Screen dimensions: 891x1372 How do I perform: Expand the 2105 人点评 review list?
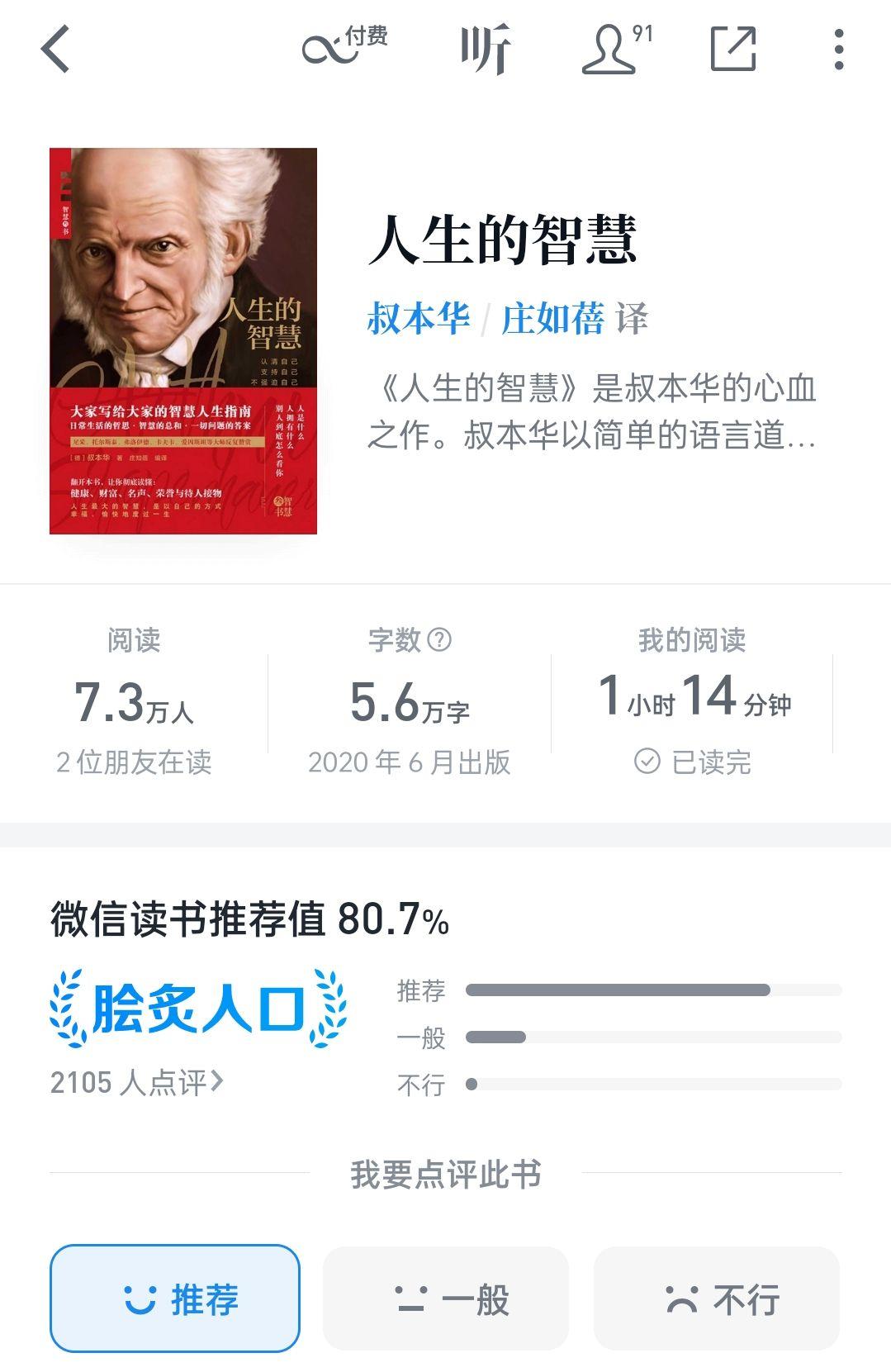136,1080
